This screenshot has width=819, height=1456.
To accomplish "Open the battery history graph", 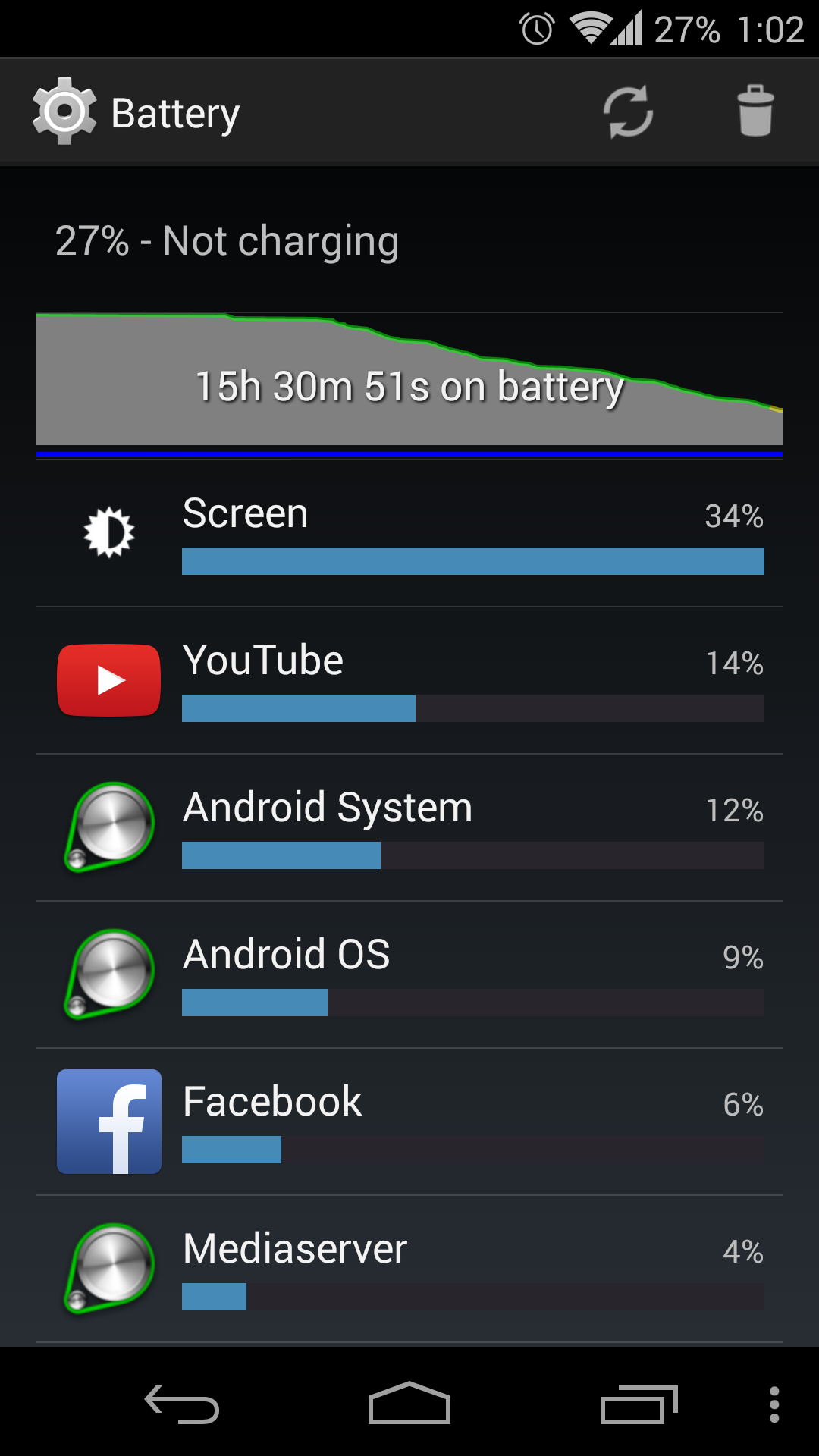I will point(409,379).
